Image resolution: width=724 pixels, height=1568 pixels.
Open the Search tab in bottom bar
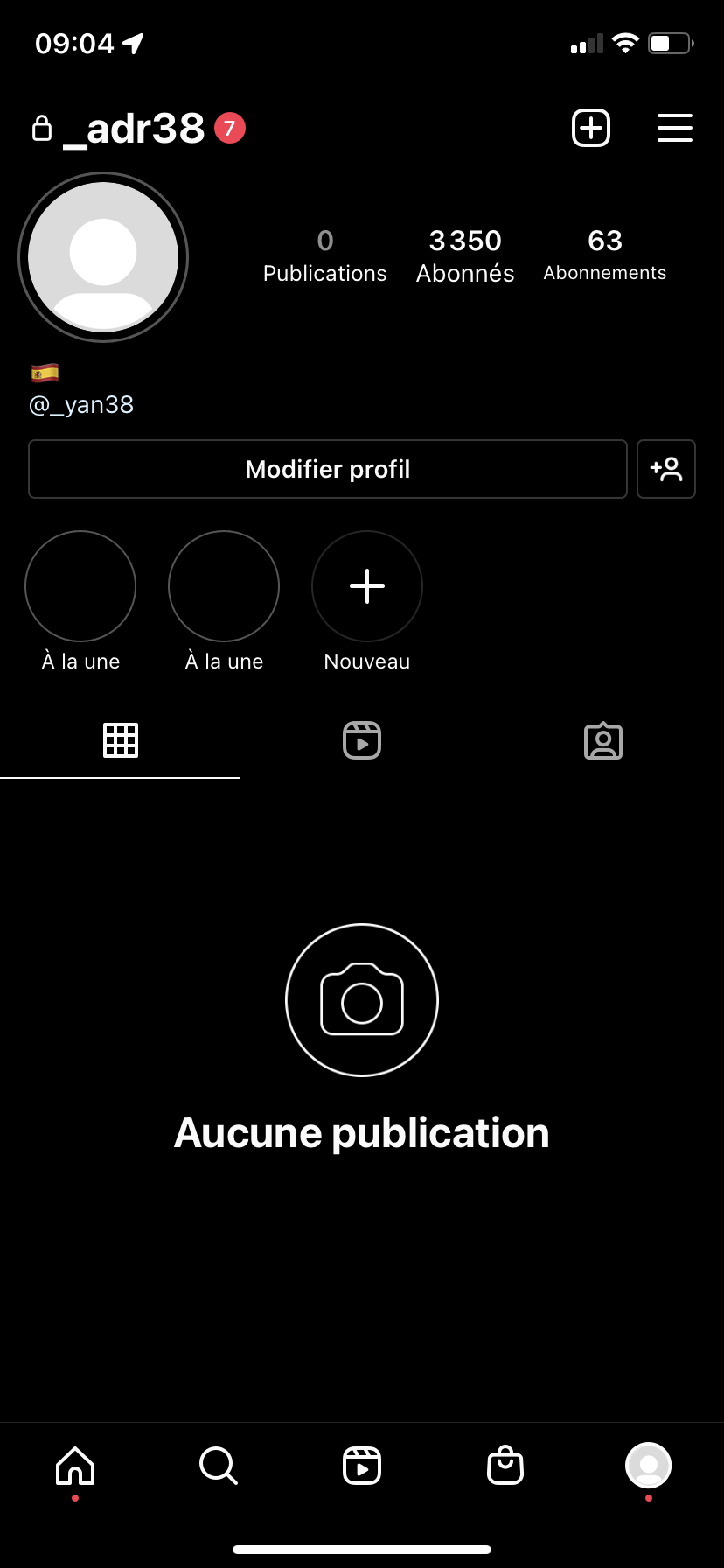tap(219, 1466)
